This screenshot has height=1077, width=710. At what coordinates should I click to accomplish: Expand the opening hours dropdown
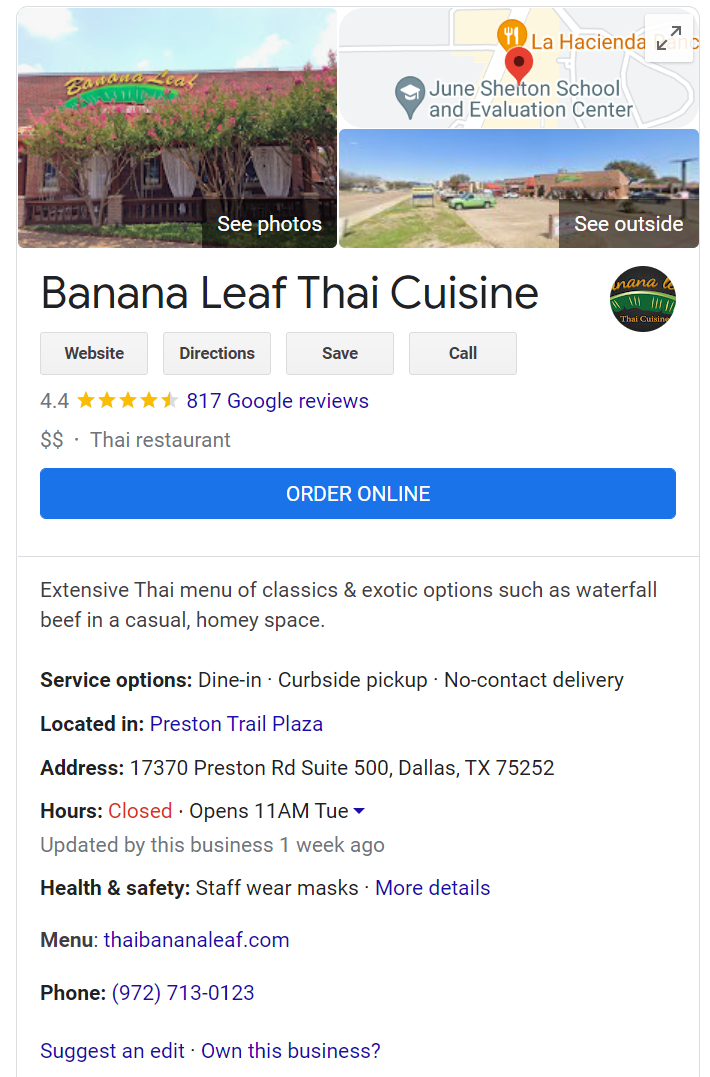click(x=359, y=811)
